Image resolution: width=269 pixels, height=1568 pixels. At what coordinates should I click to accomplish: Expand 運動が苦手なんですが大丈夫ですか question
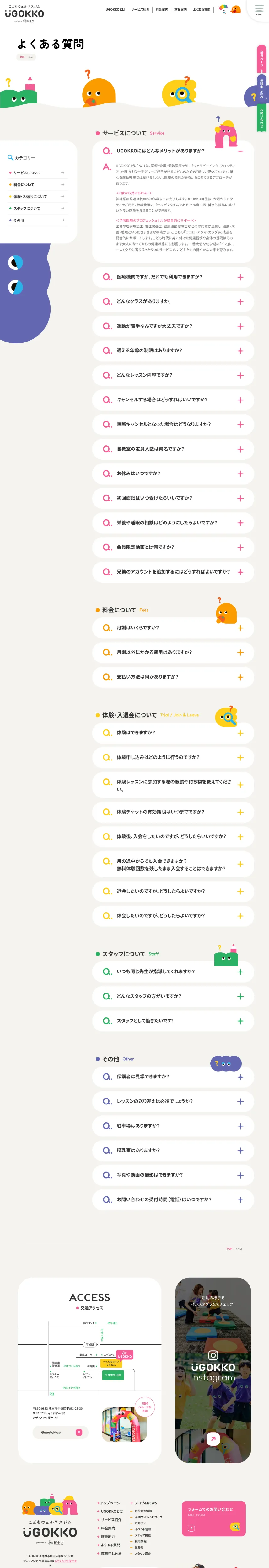[174, 326]
